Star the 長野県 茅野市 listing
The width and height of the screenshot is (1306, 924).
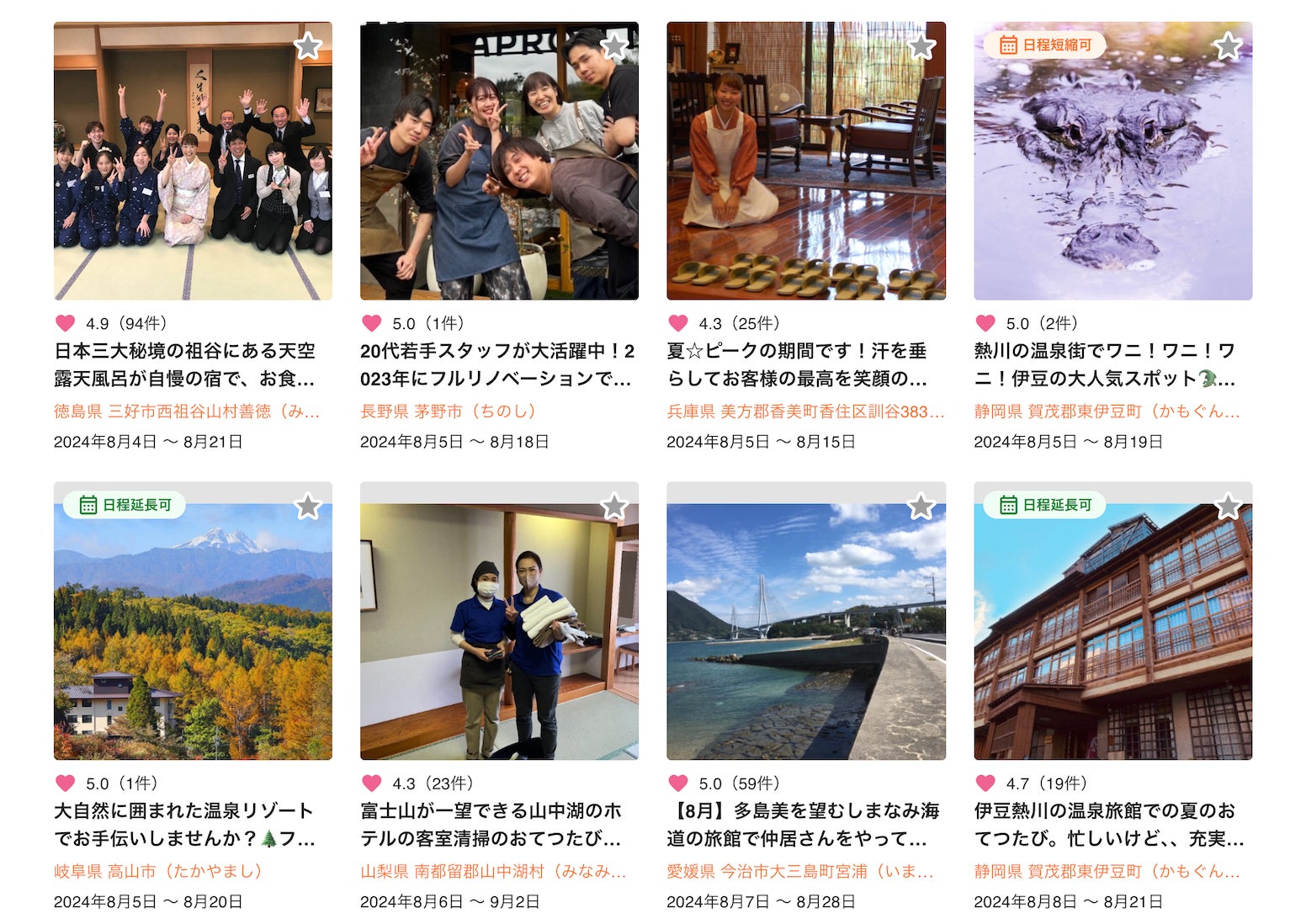click(x=615, y=46)
